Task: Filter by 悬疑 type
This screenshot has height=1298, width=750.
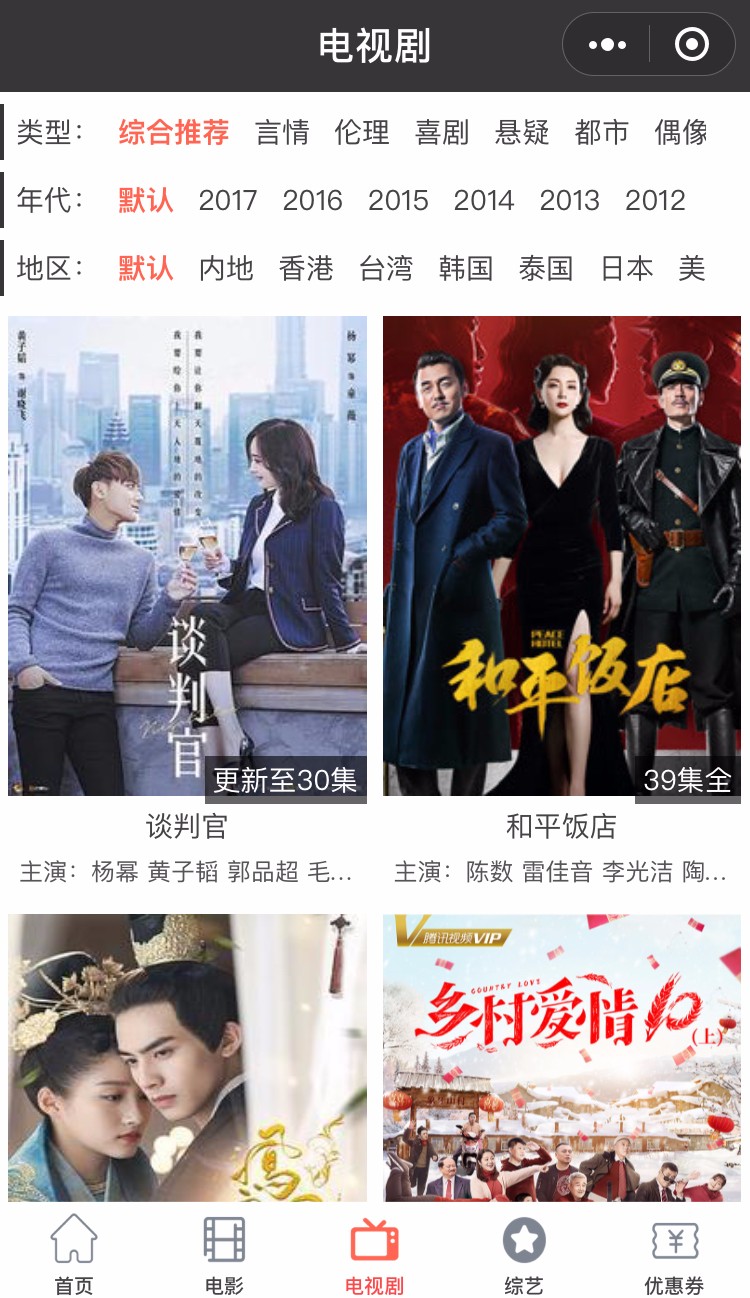Action: (x=522, y=132)
